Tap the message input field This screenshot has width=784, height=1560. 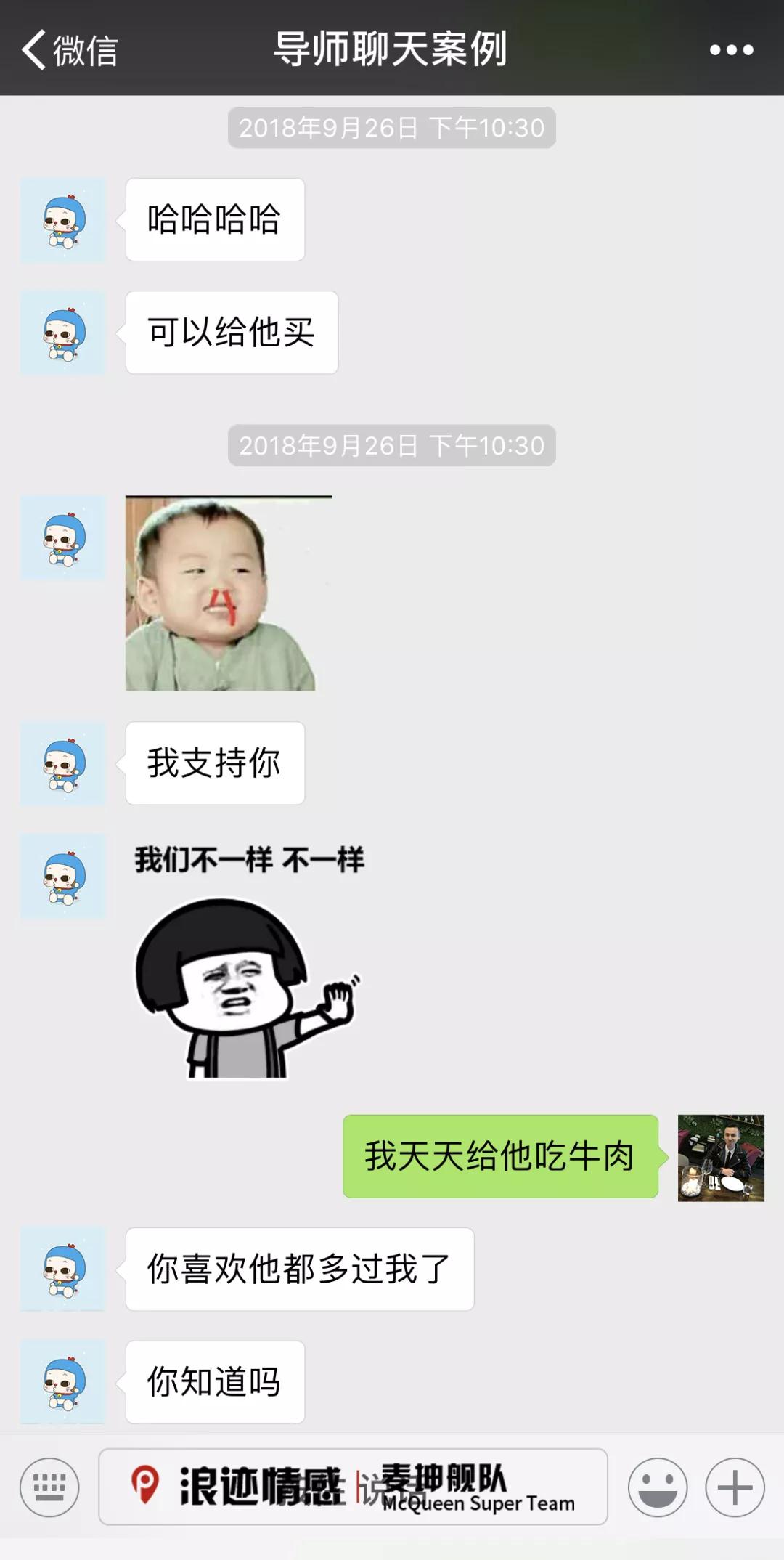[x=353, y=1487]
